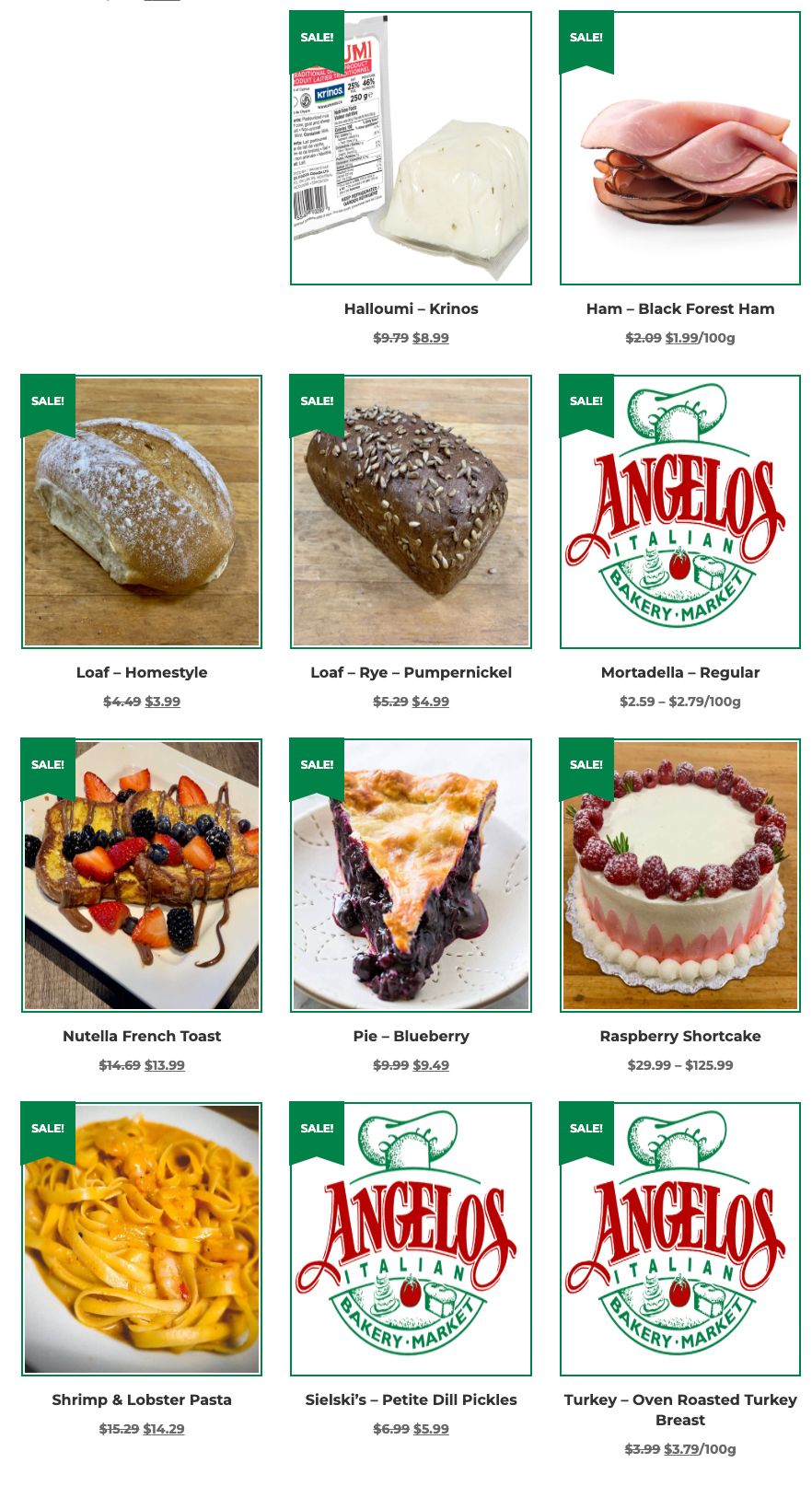The height and width of the screenshot is (1486, 812).
Task: Open the Mortadella – Regular product
Action: point(679,672)
